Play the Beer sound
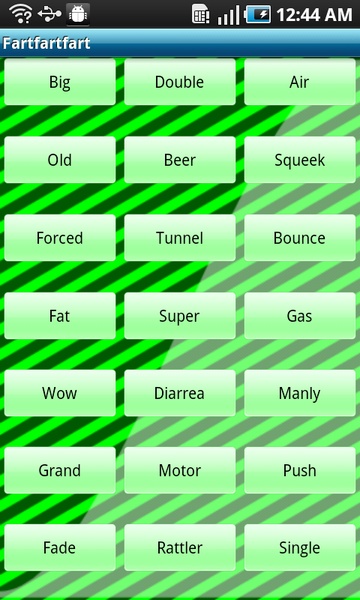This screenshot has height=600, width=360. (180, 160)
